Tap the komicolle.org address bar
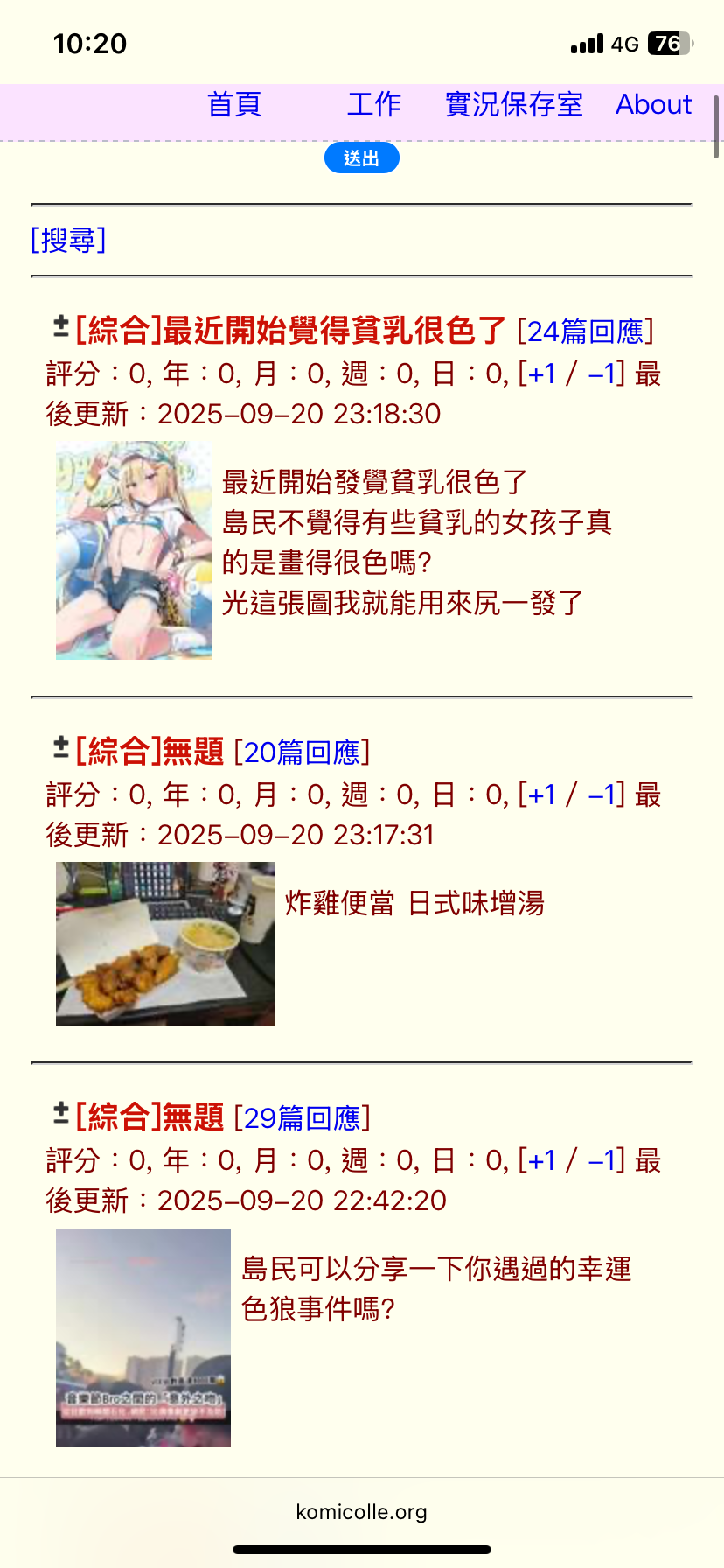The image size is (724, 1568). pyautogui.click(x=361, y=1512)
